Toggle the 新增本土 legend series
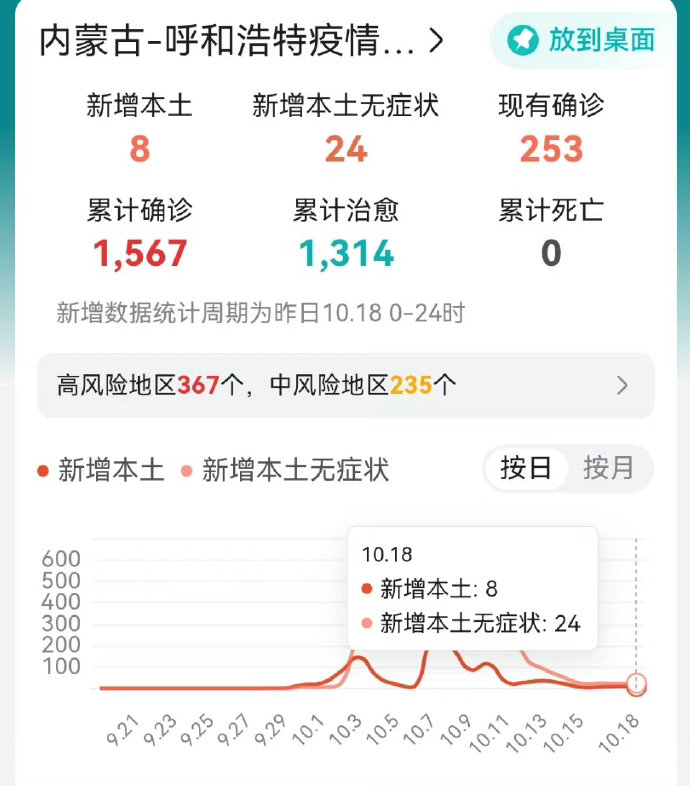This screenshot has height=786, width=690. coord(100,470)
